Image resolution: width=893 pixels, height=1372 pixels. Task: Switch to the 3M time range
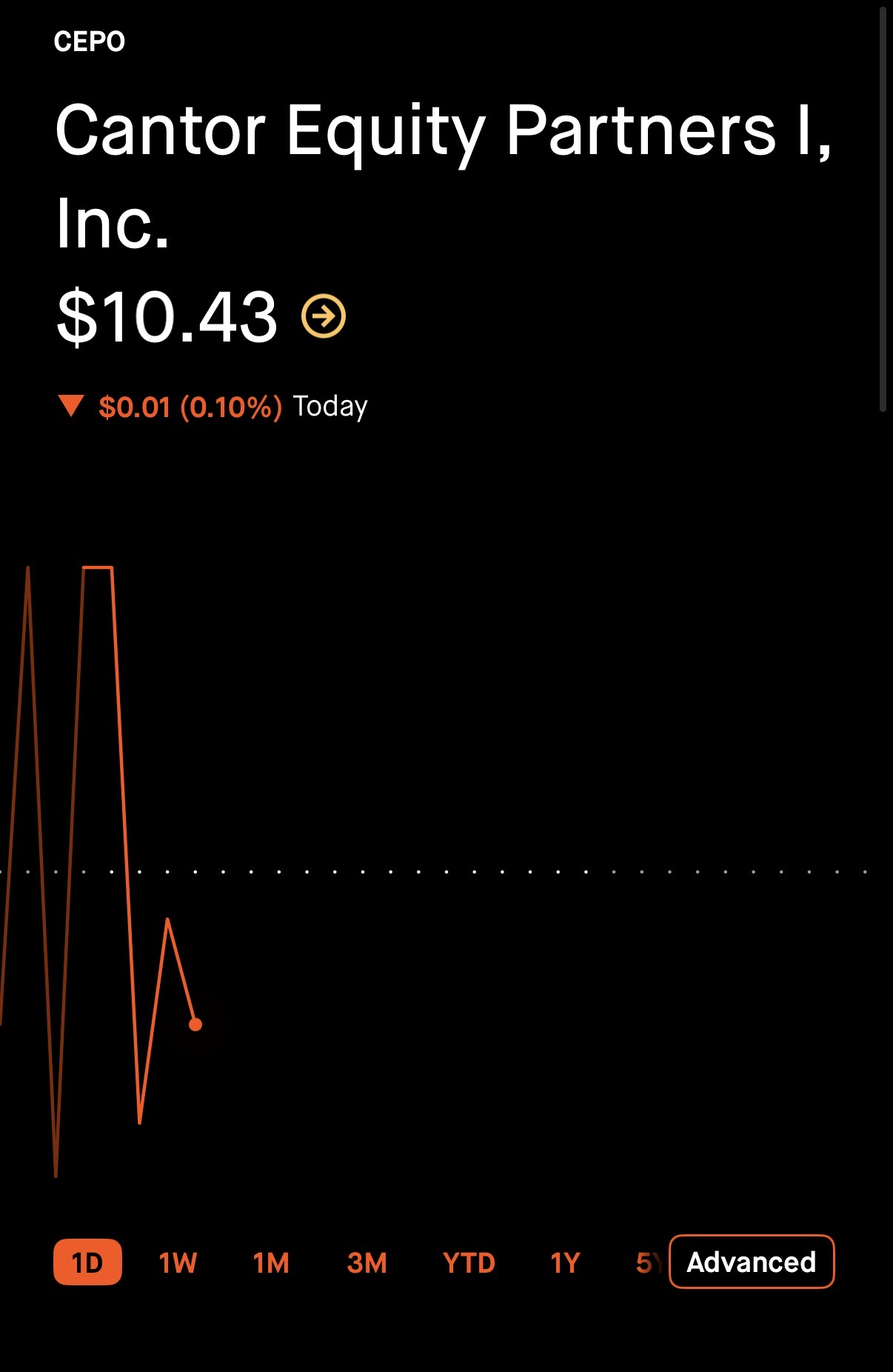coord(367,1262)
